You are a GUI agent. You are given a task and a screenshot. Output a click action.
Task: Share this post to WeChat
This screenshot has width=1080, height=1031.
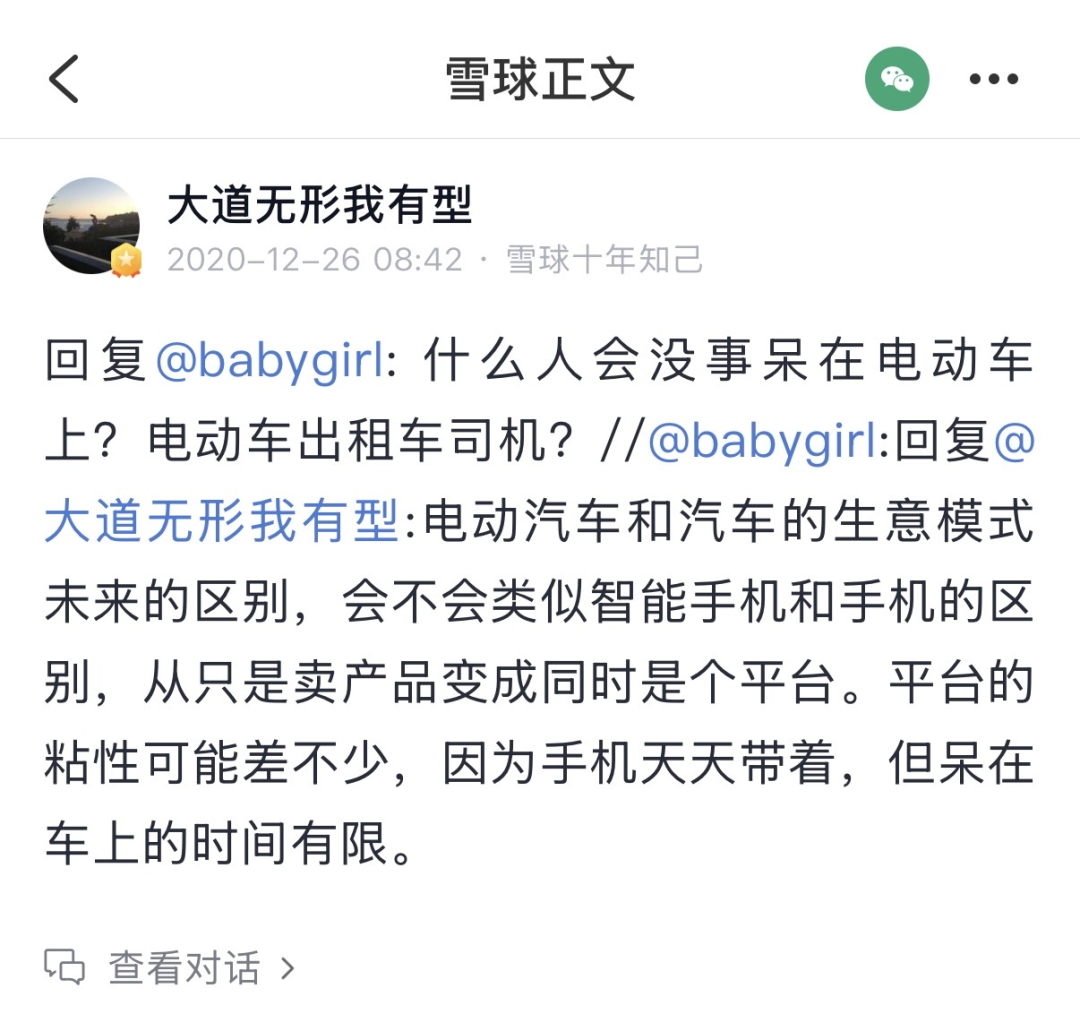[896, 79]
